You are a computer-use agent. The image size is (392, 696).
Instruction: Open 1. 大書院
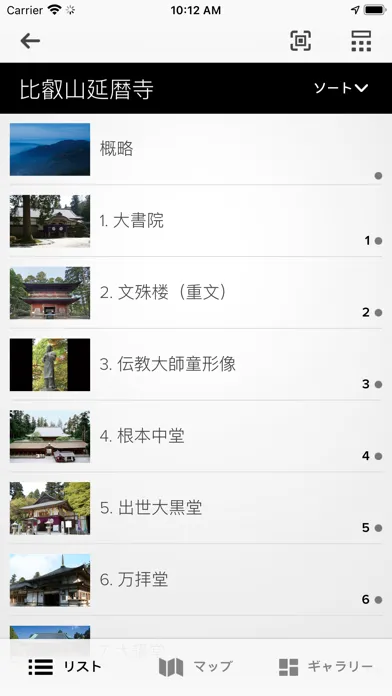pyautogui.click(x=196, y=221)
